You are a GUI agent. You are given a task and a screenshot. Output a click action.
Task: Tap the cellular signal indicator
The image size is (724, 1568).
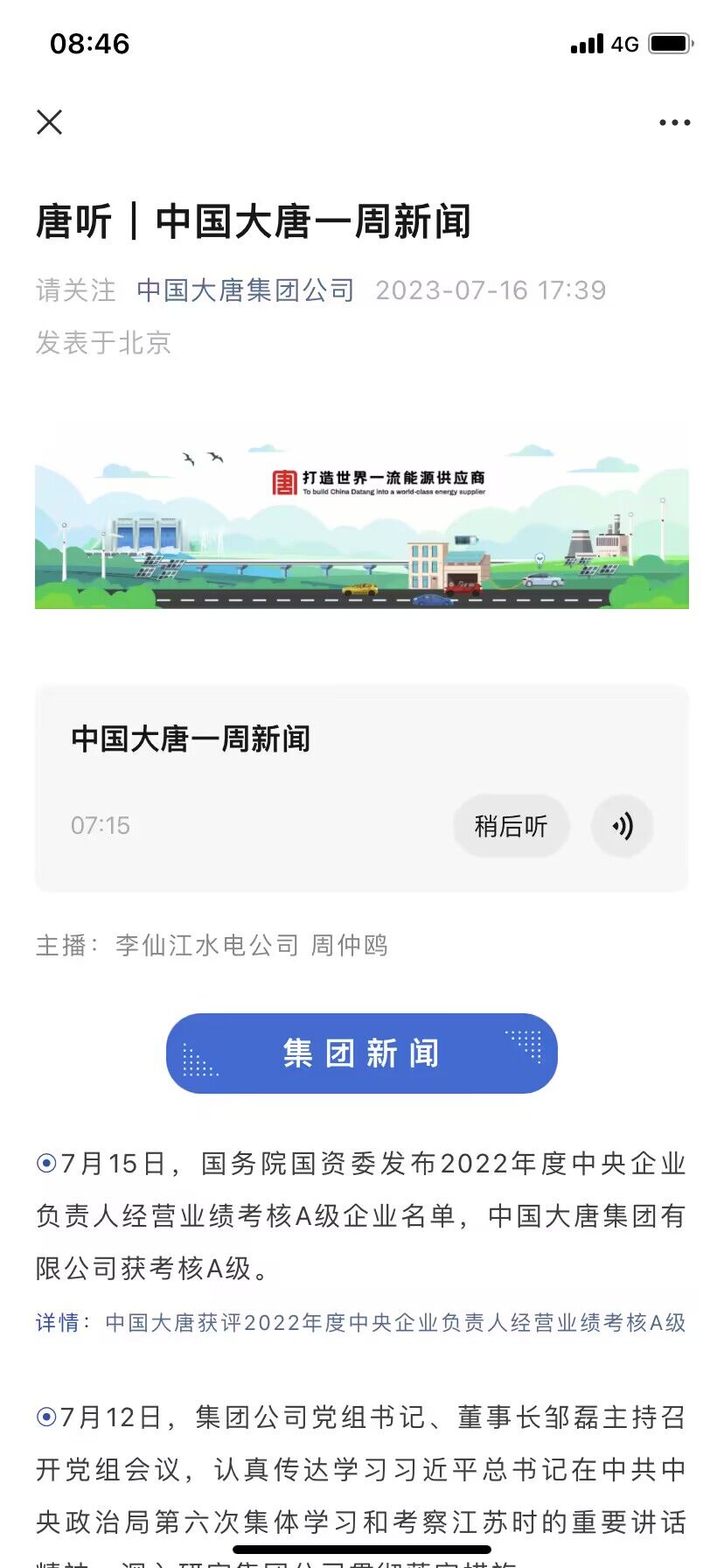coord(587,44)
